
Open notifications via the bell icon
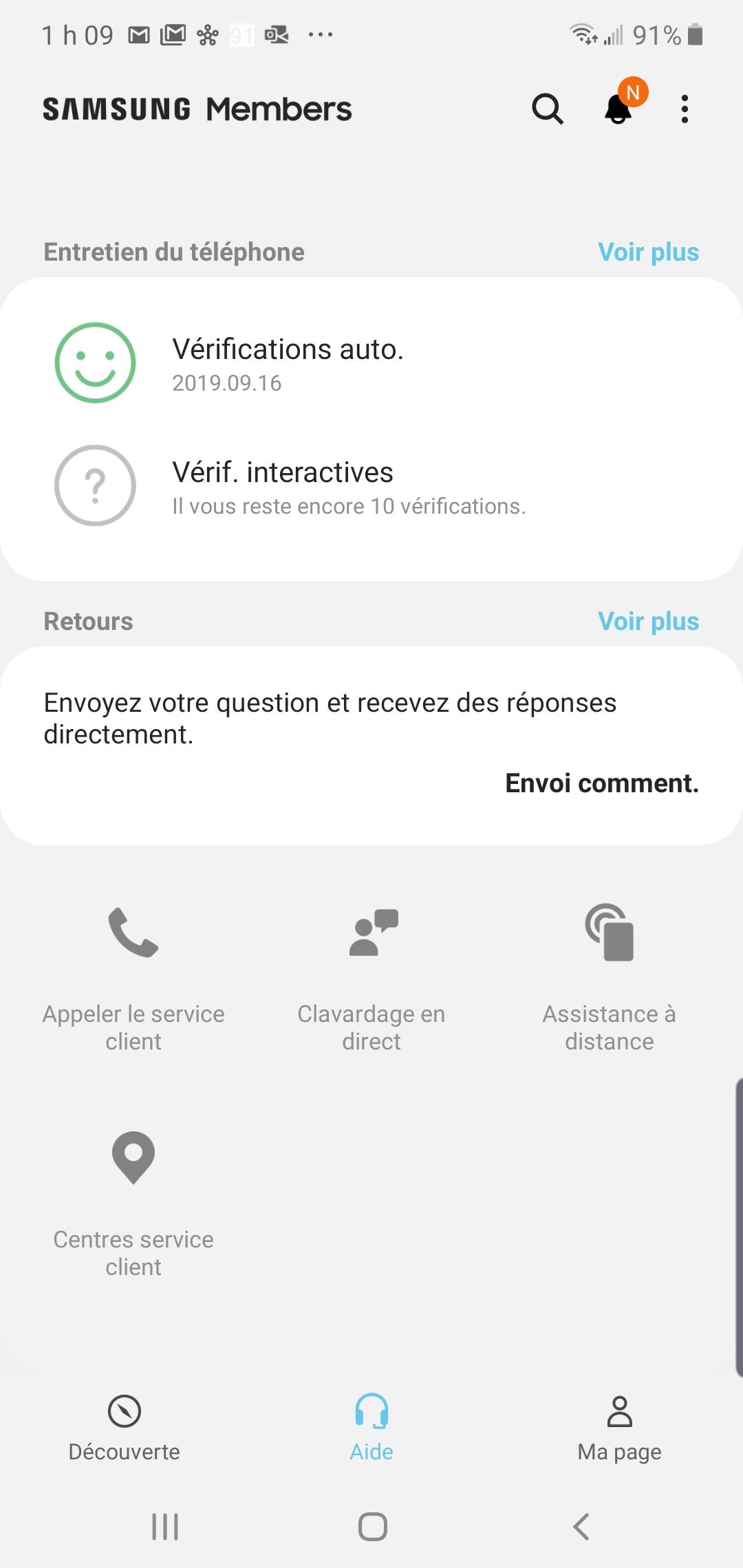617,110
